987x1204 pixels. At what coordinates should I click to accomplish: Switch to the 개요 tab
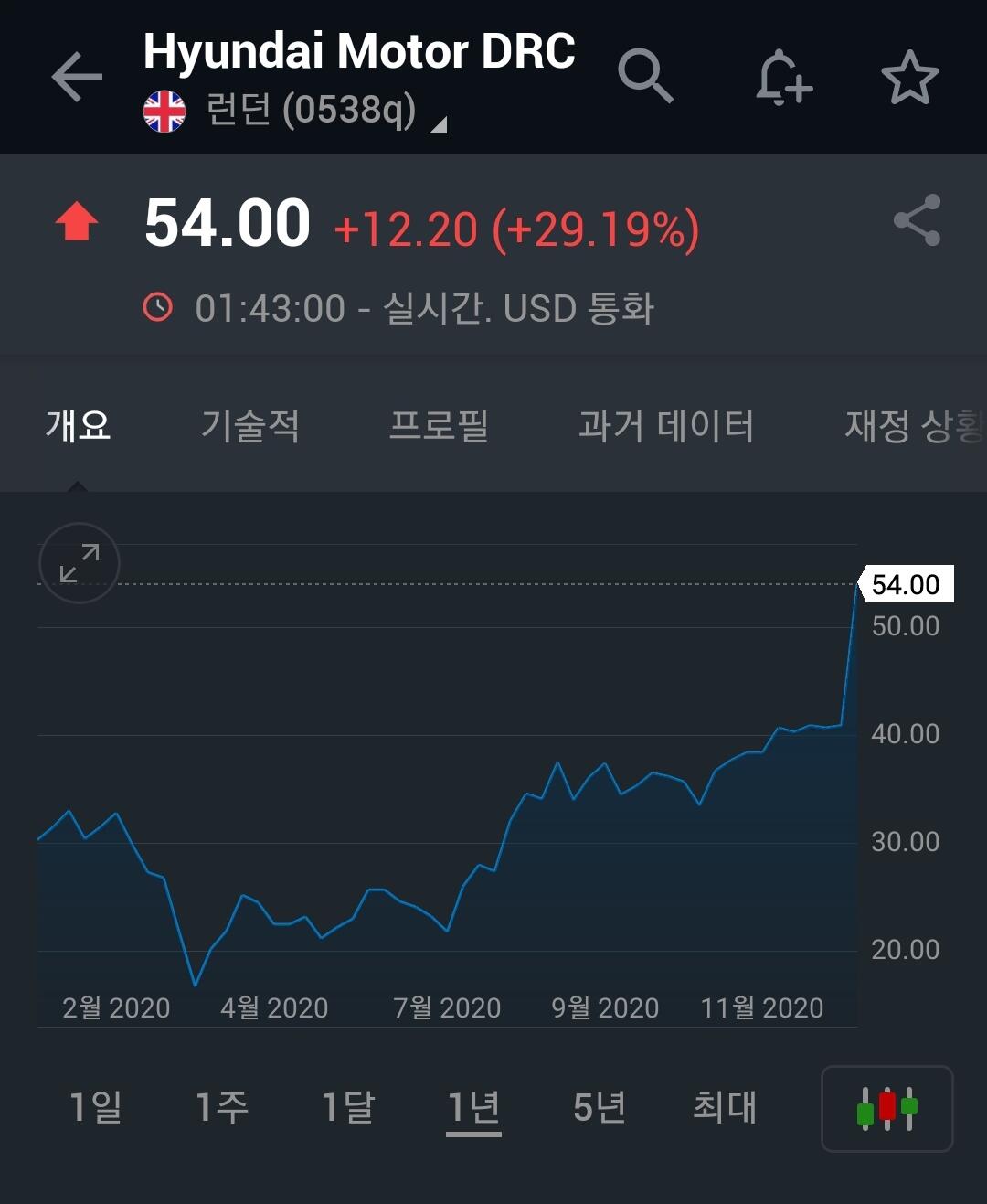(x=78, y=426)
